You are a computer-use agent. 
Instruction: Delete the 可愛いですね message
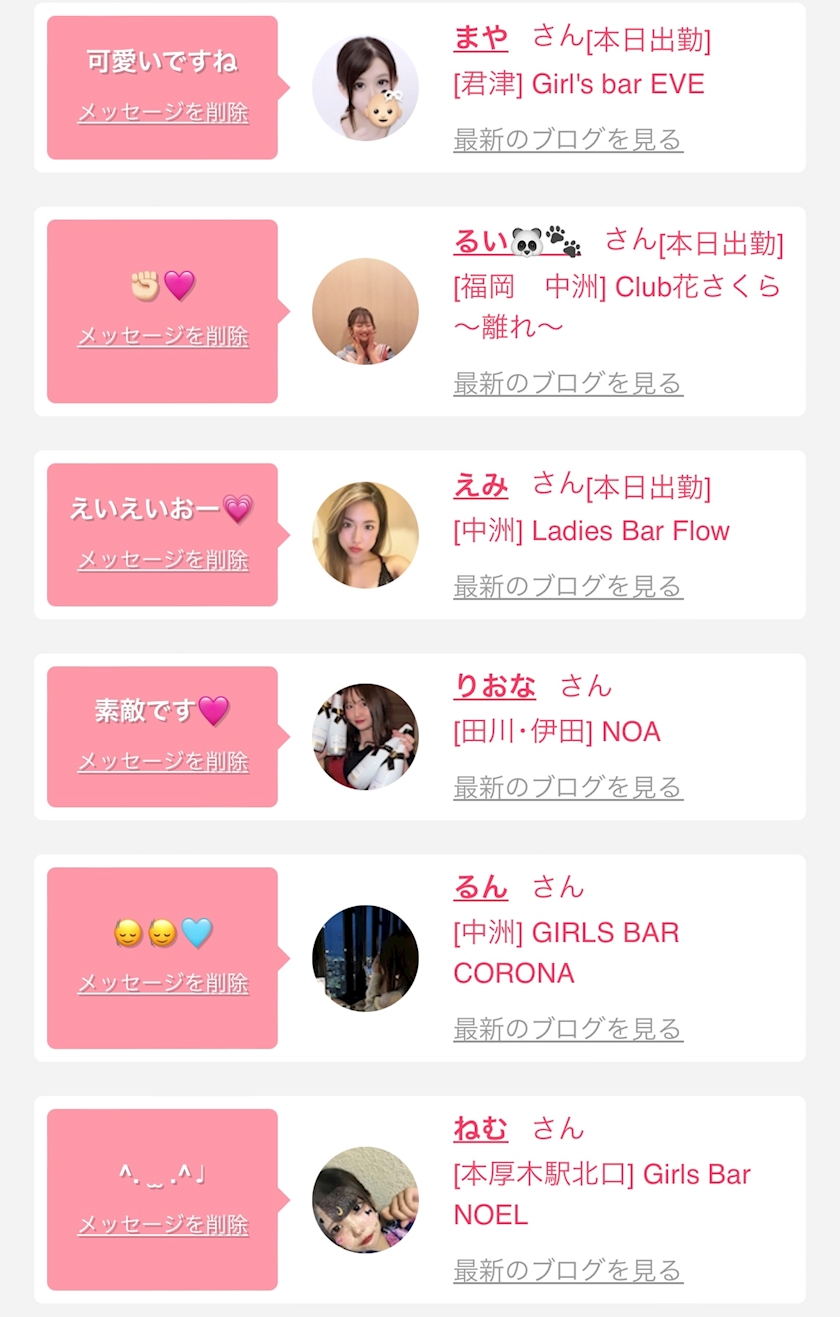coord(163,113)
